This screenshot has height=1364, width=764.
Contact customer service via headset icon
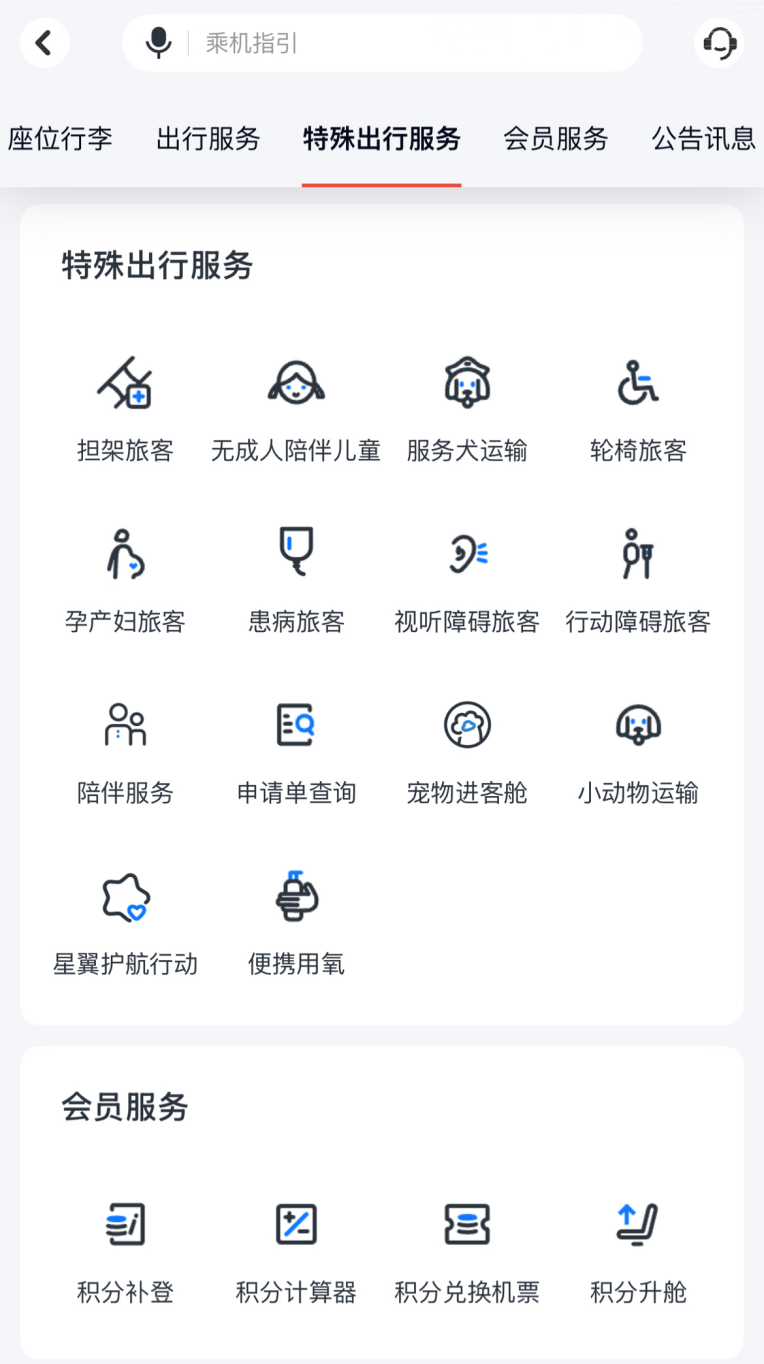click(x=719, y=43)
